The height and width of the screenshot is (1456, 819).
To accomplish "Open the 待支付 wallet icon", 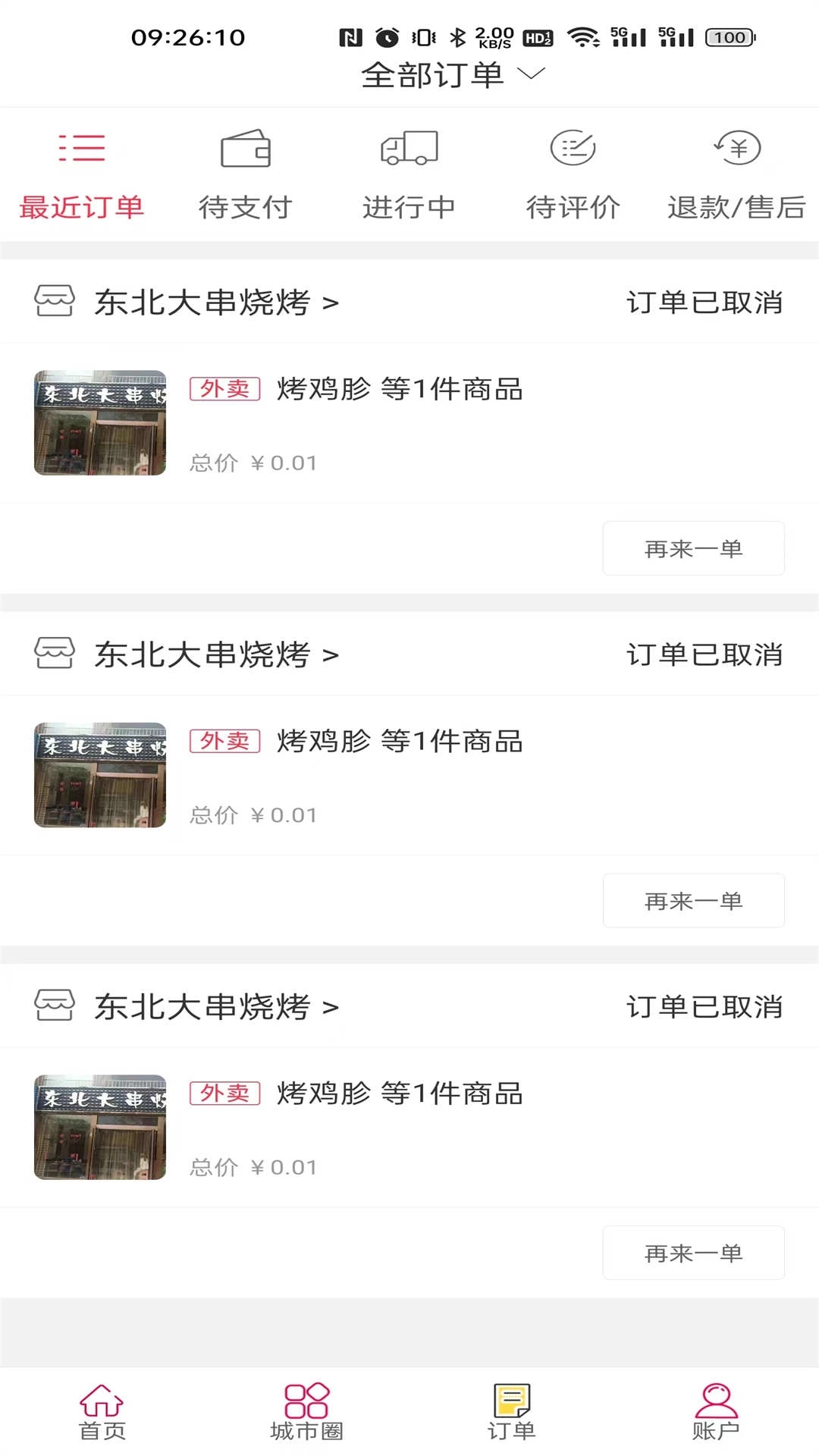I will [x=246, y=149].
